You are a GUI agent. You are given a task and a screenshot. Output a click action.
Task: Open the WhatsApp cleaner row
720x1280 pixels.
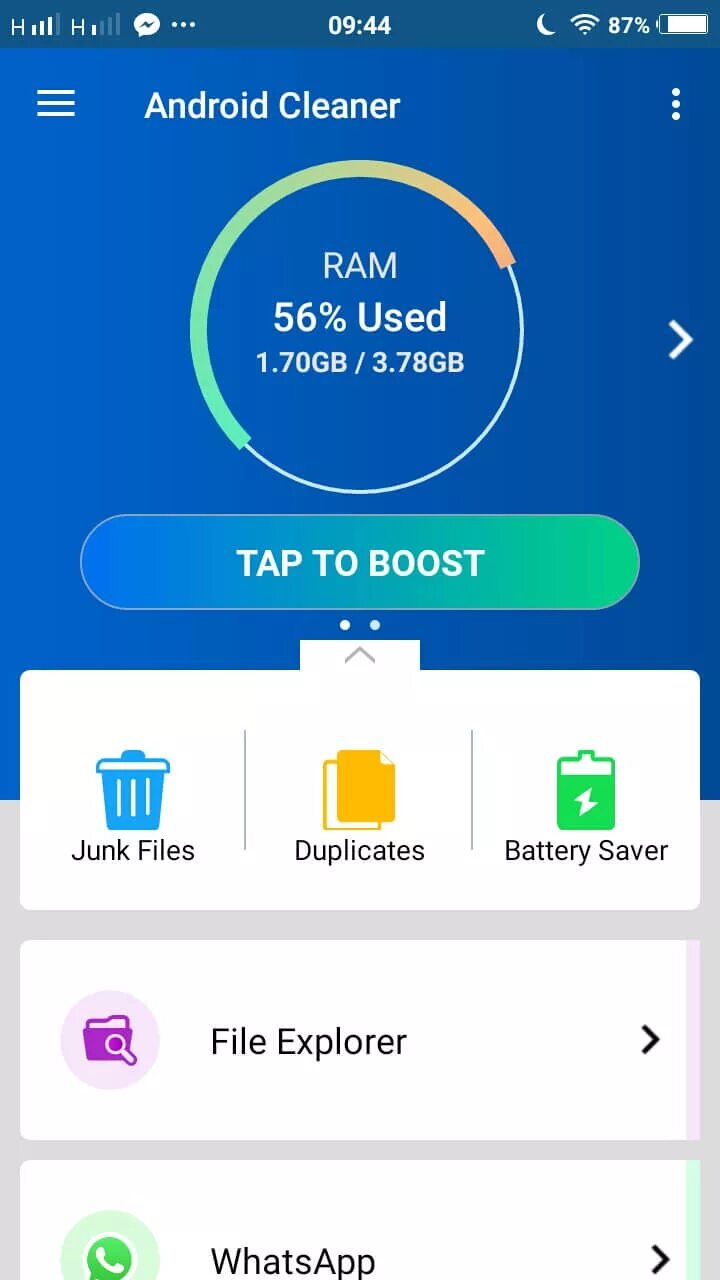(360, 1220)
